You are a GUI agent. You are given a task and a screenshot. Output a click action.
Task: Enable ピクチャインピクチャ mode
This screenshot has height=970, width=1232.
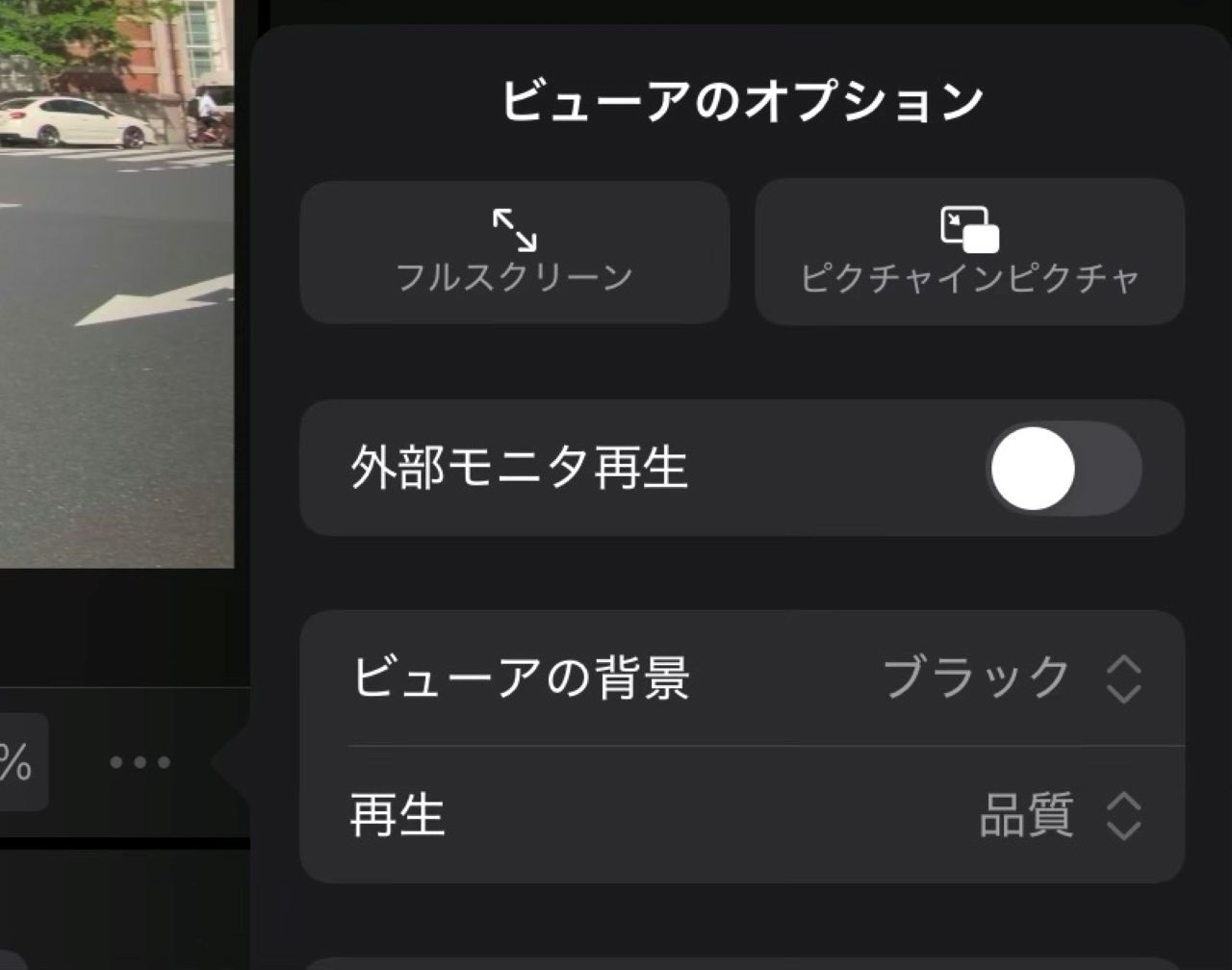coord(969,252)
